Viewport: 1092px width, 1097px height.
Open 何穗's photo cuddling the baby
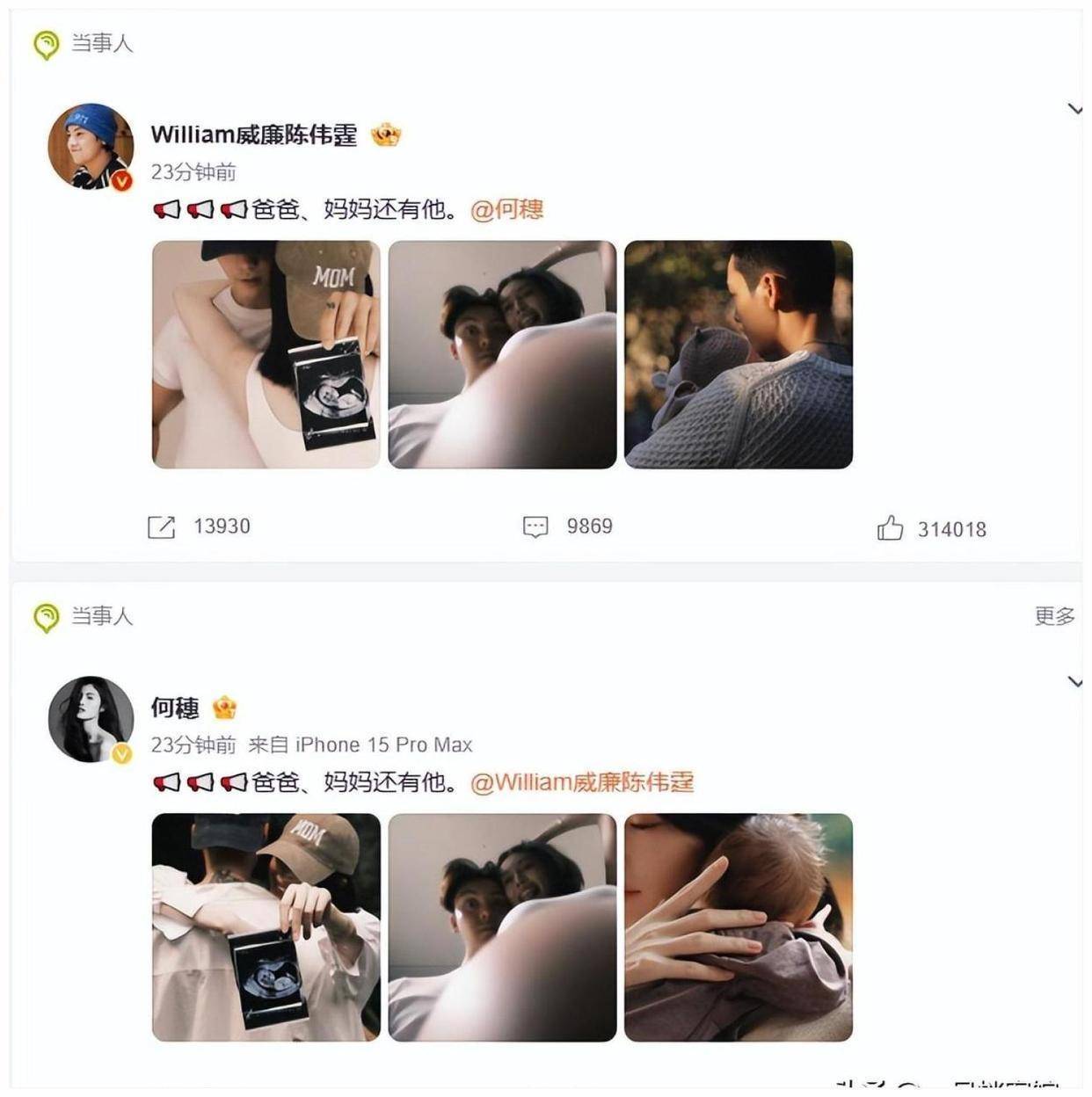(738, 927)
